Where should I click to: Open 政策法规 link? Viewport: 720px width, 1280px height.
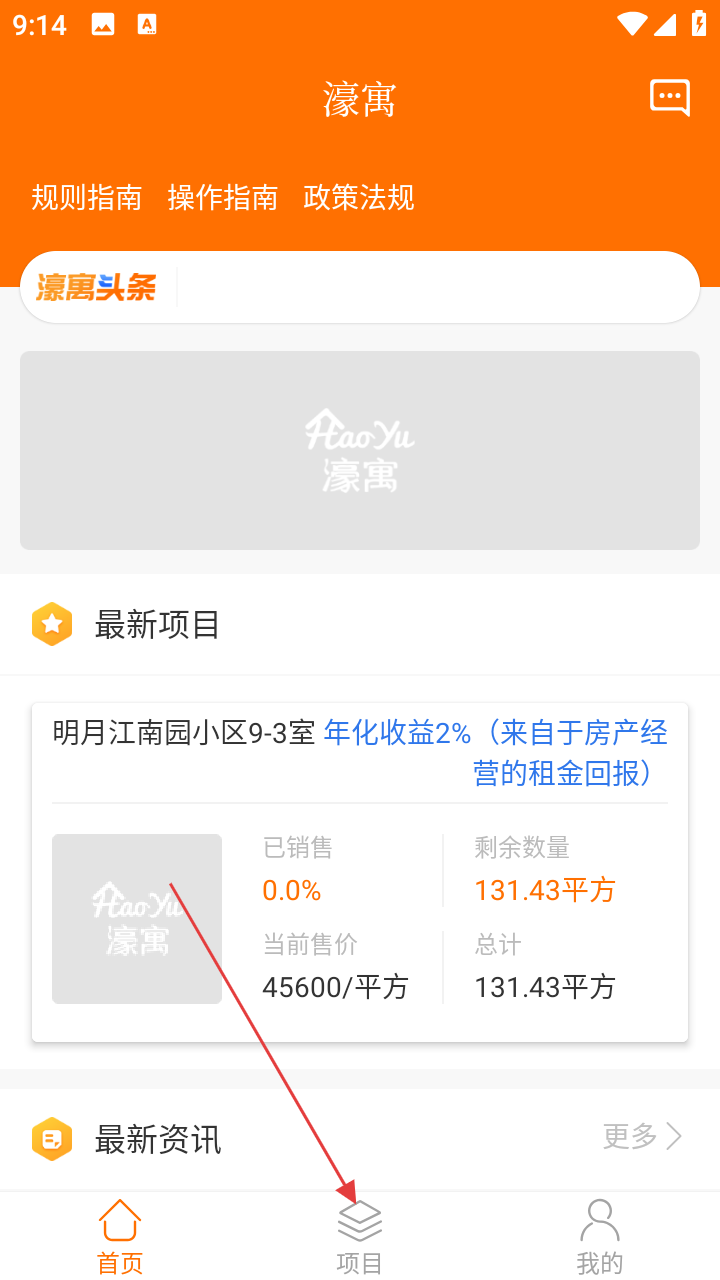pos(358,198)
